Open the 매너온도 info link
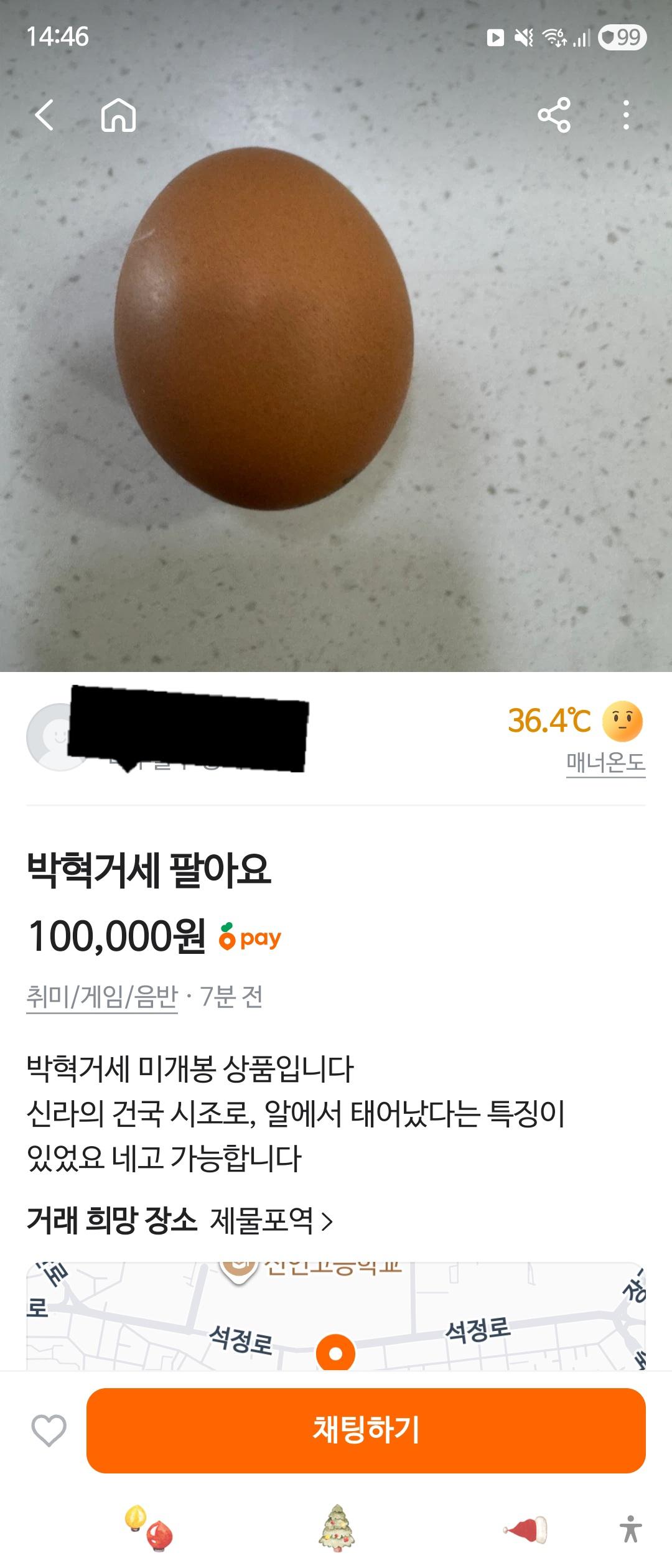The width and height of the screenshot is (672, 1568). point(605,762)
